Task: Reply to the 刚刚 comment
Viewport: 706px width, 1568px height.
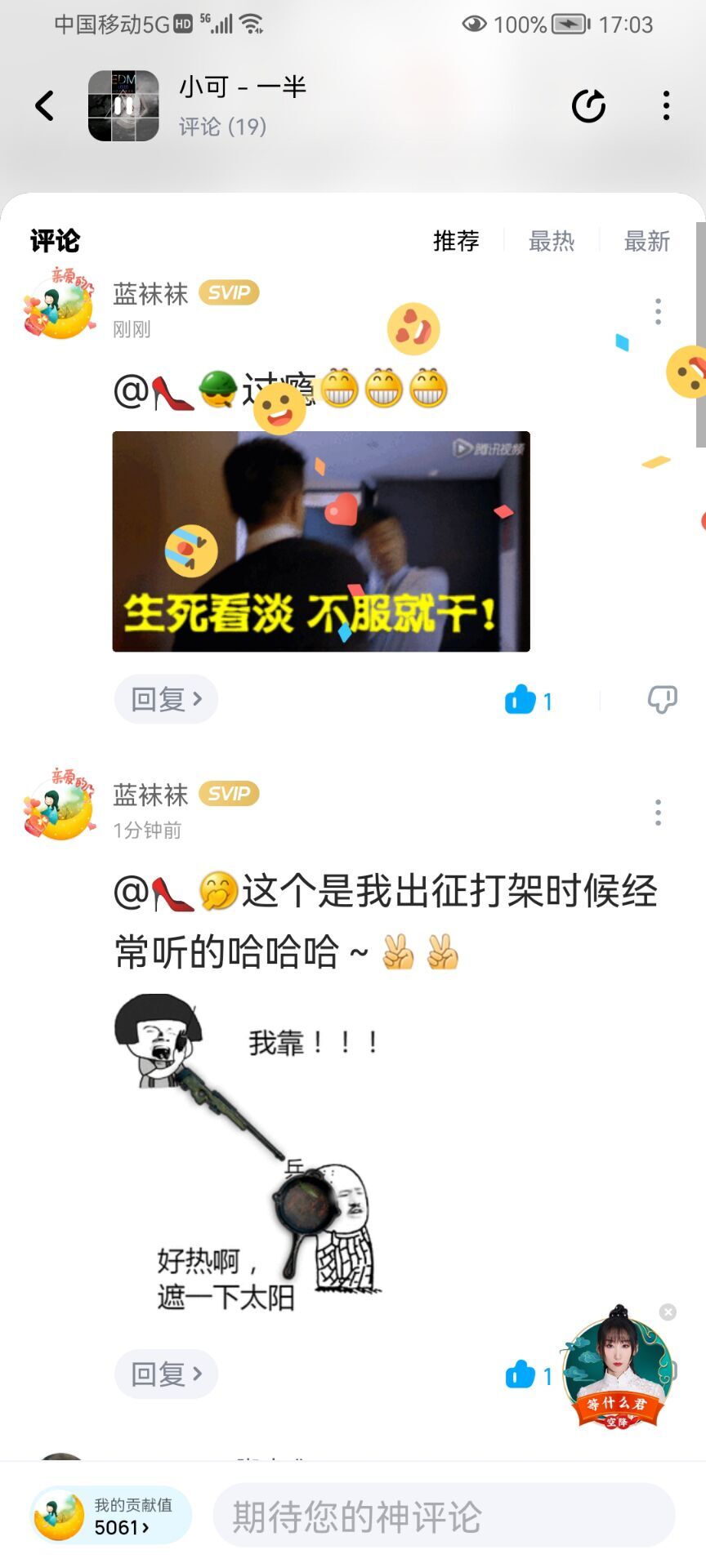Action: [x=166, y=699]
